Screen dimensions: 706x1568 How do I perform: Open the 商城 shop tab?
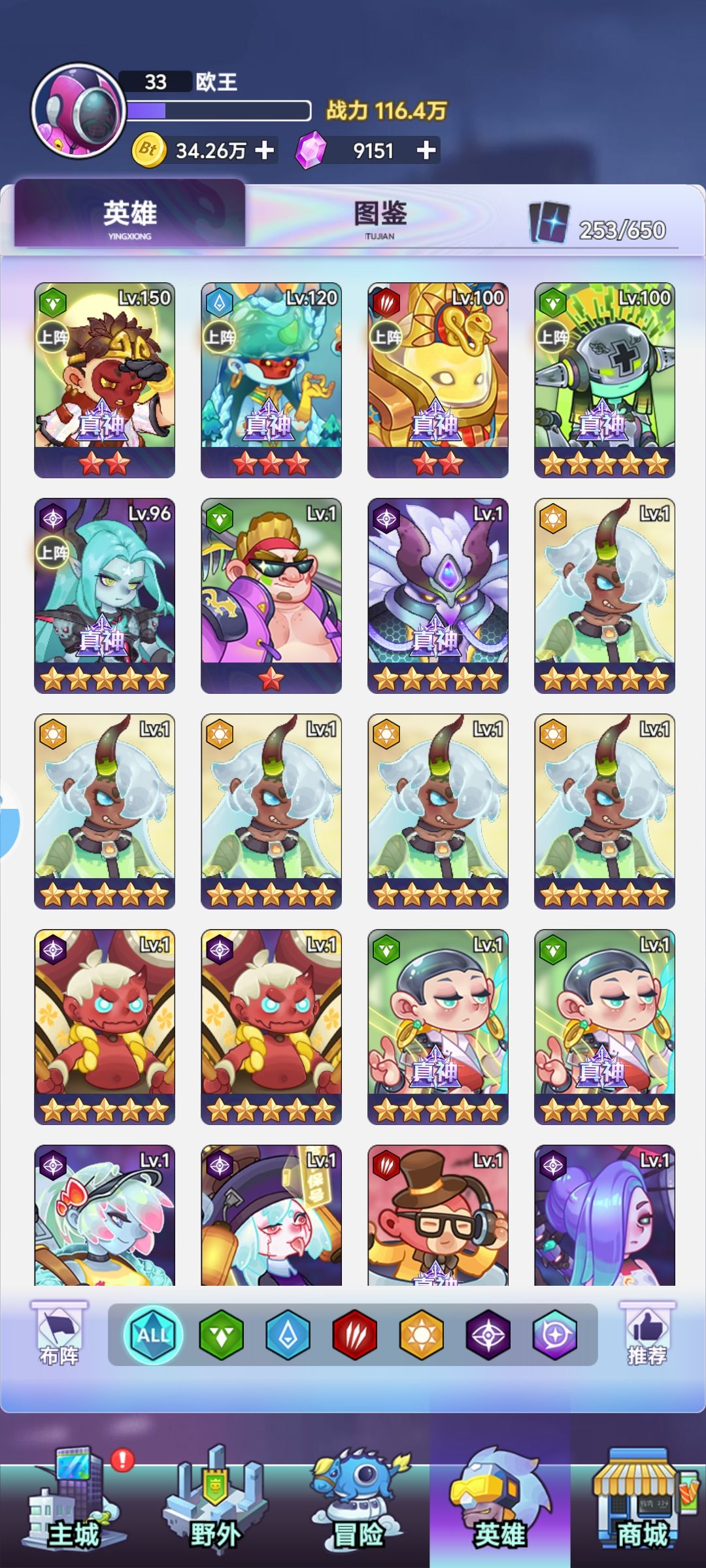click(642, 1503)
